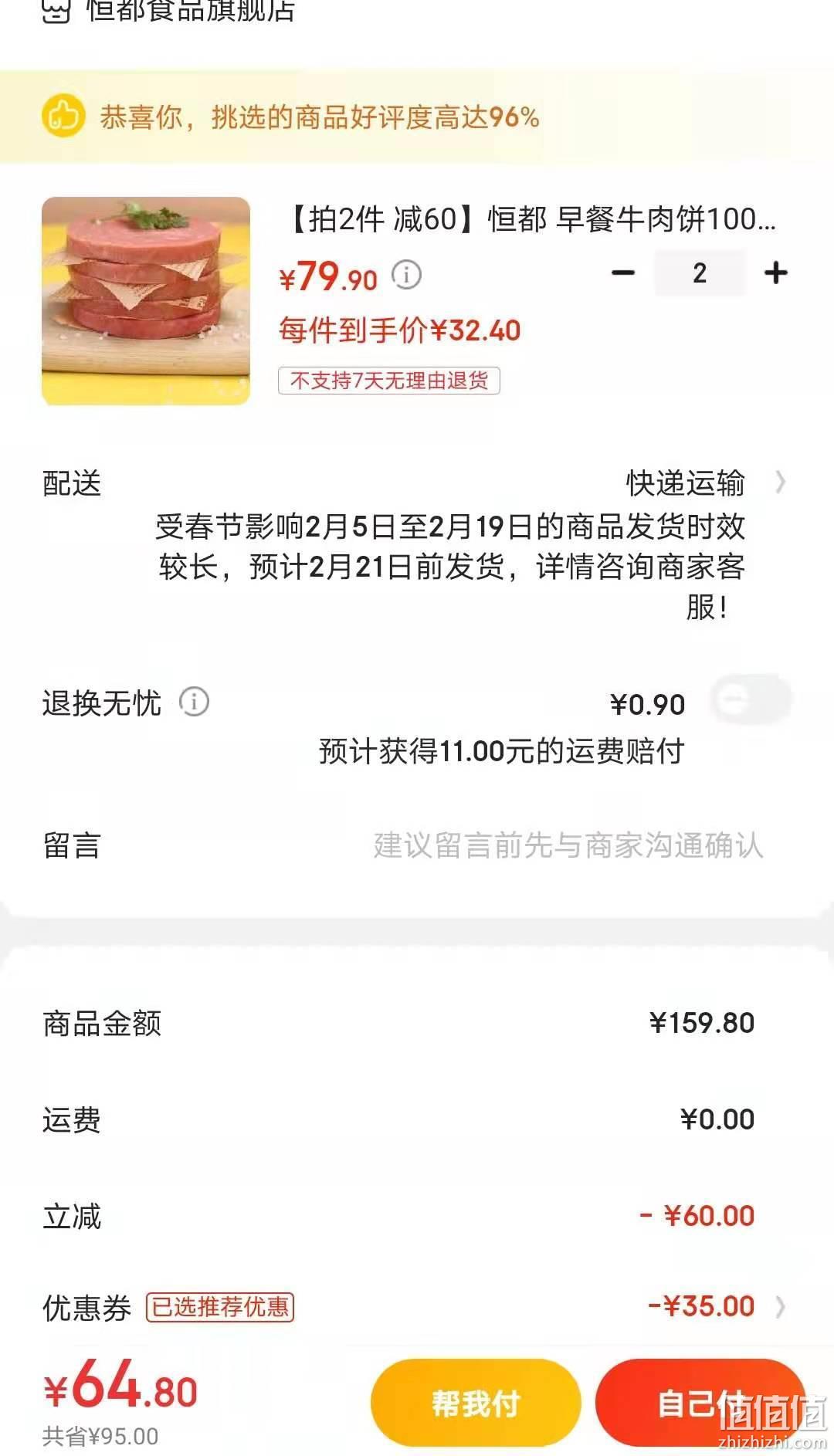Decrease item quantity with minus button

coord(622,273)
